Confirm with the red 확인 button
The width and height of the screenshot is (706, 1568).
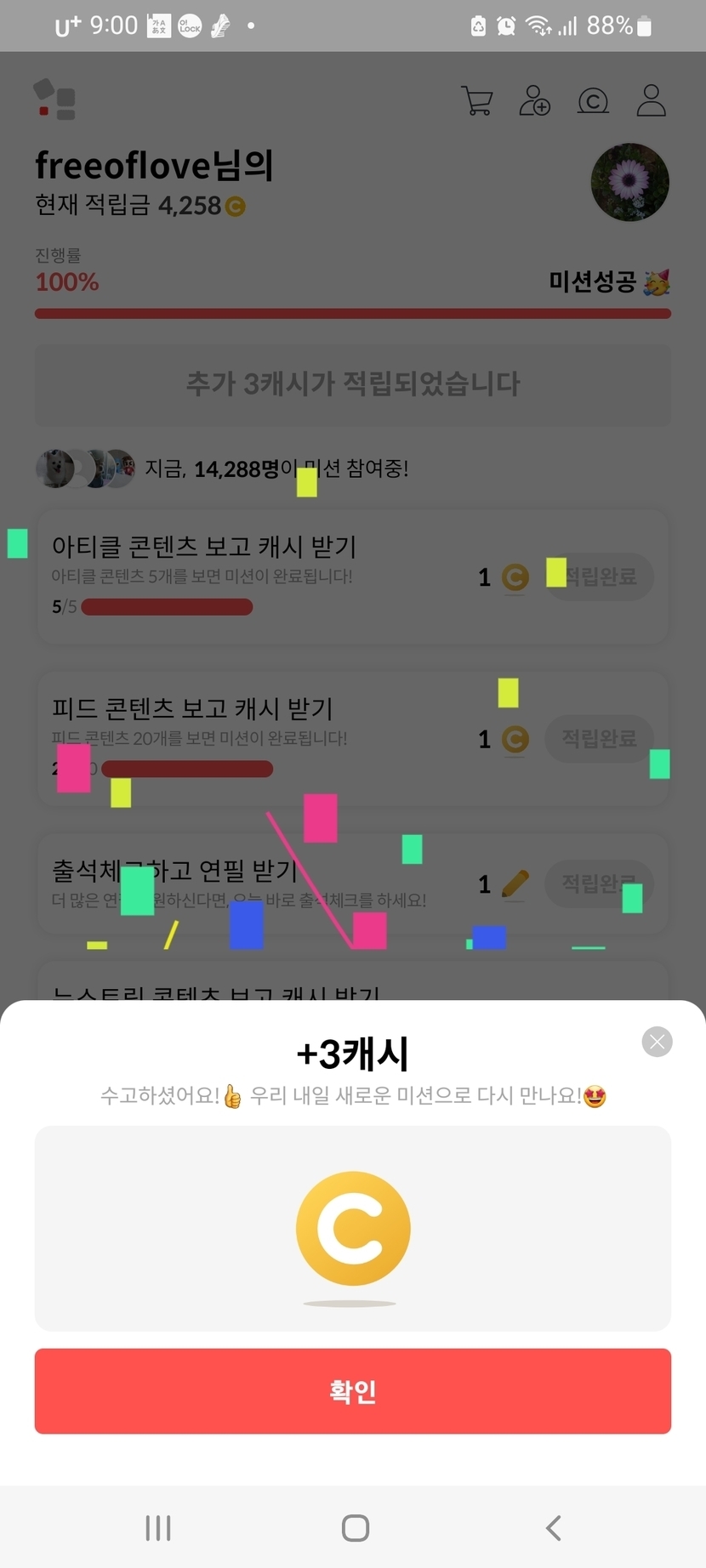click(353, 1391)
